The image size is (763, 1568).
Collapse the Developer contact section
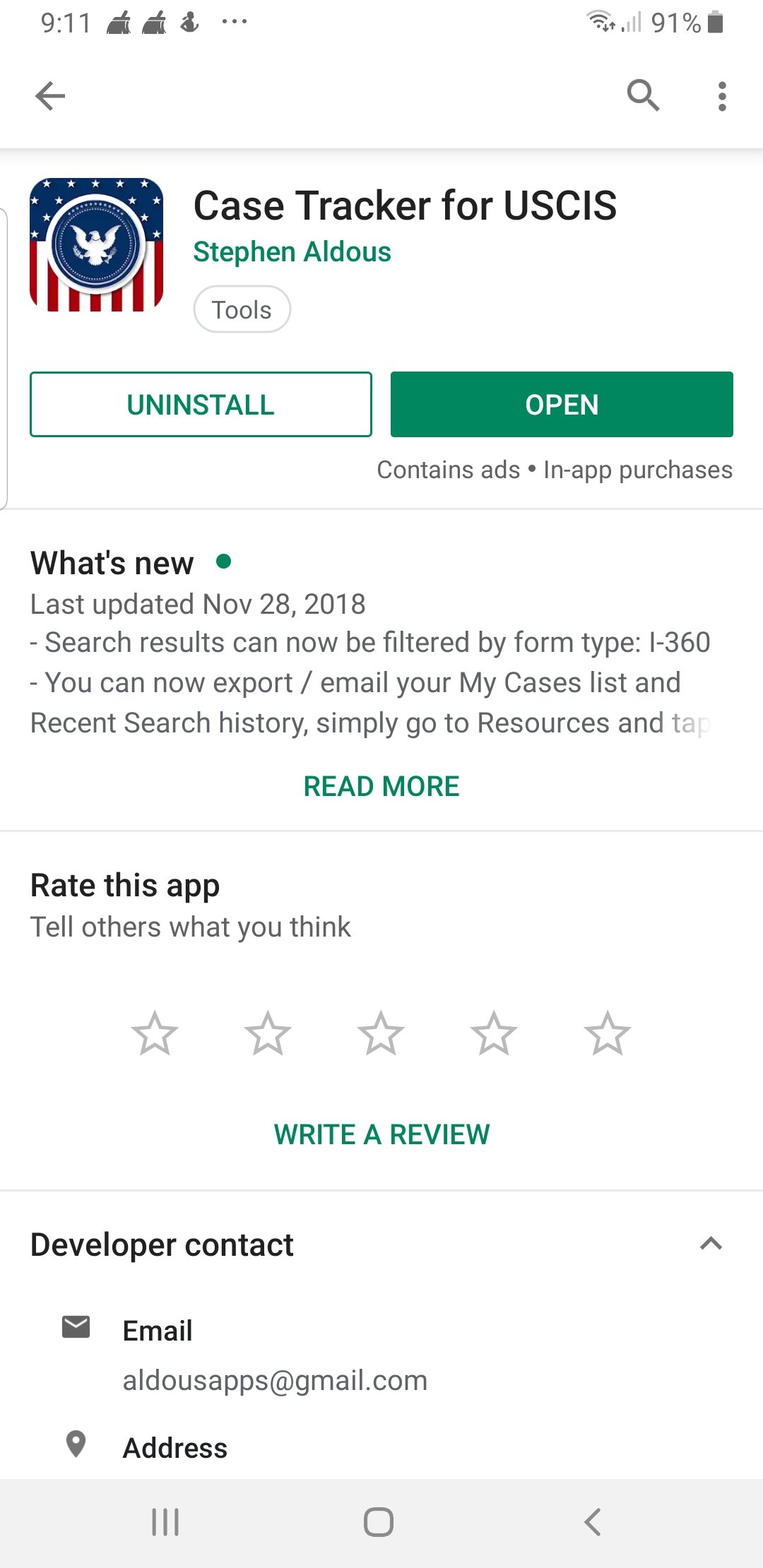tap(711, 1244)
